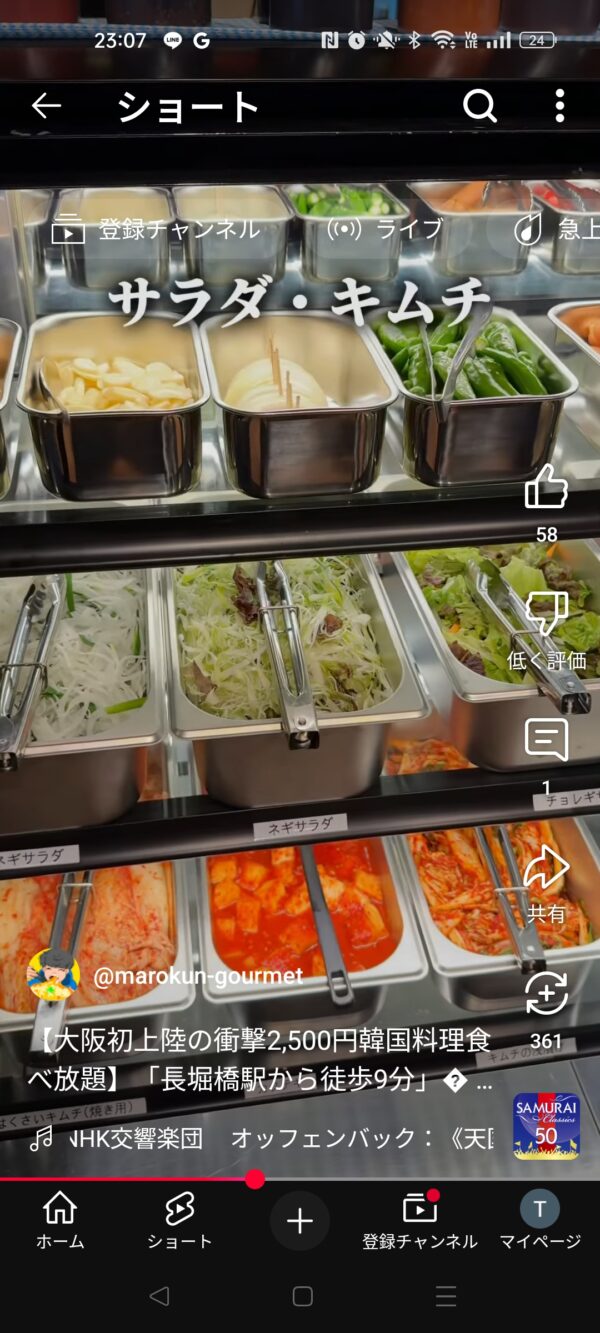Switch to the ホーム tab

(60, 1220)
